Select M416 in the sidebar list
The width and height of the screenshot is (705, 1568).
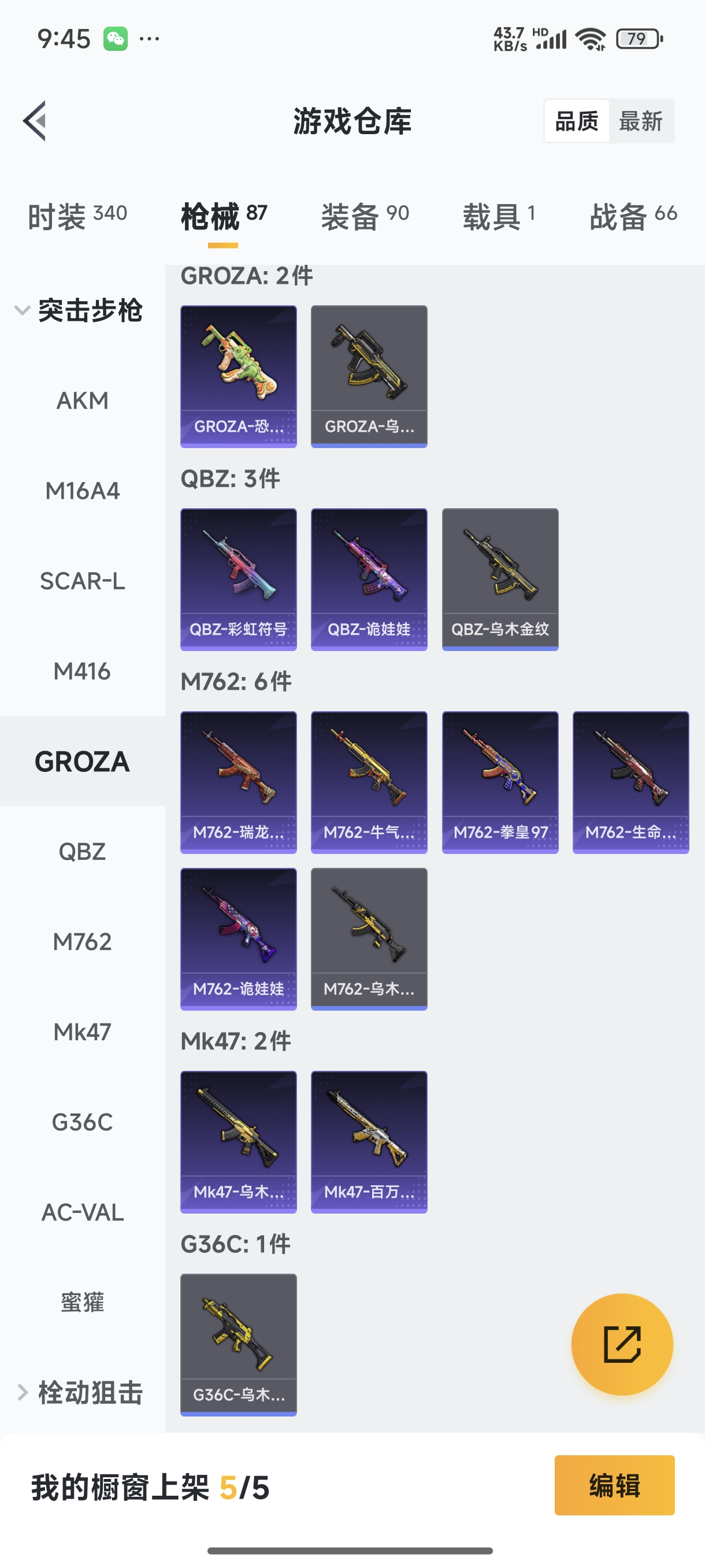(82, 671)
